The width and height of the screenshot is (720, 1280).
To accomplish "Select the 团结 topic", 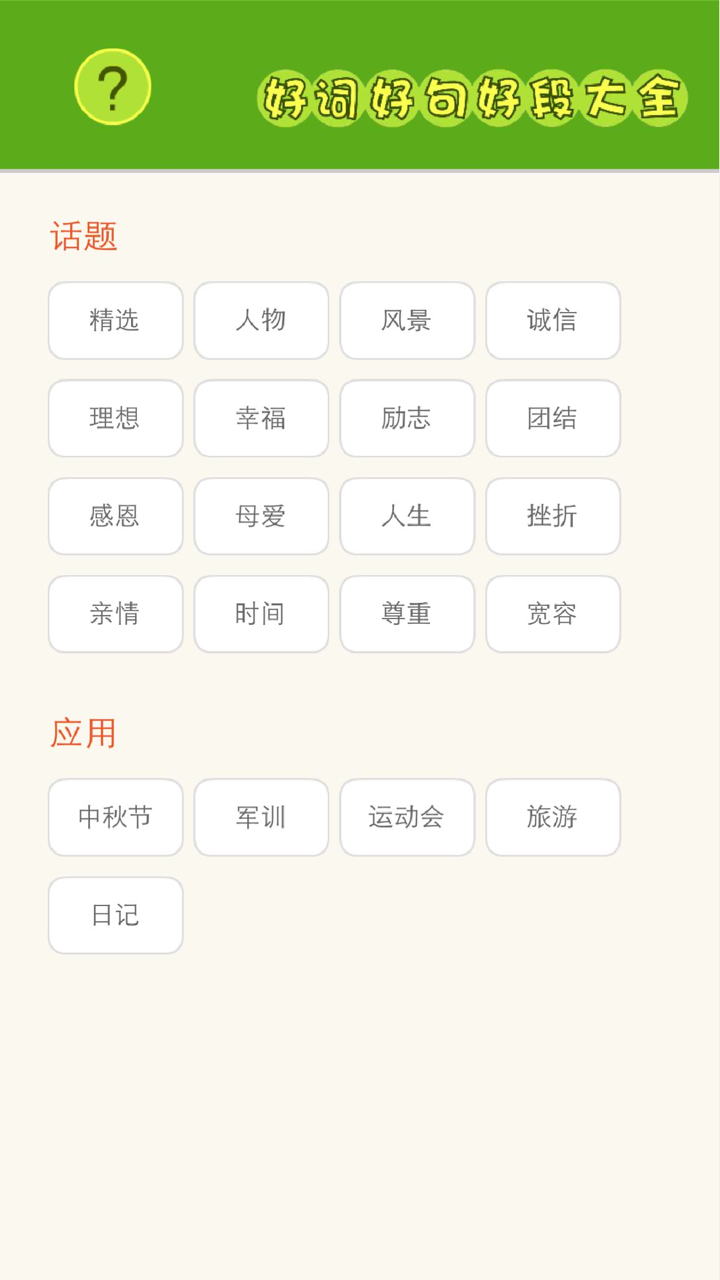I will 553,419.
